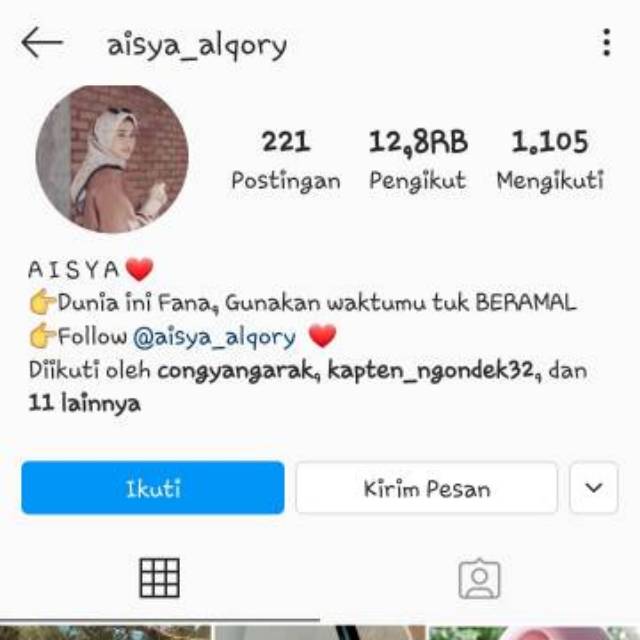Open the three-dot overflow menu

click(x=606, y=43)
